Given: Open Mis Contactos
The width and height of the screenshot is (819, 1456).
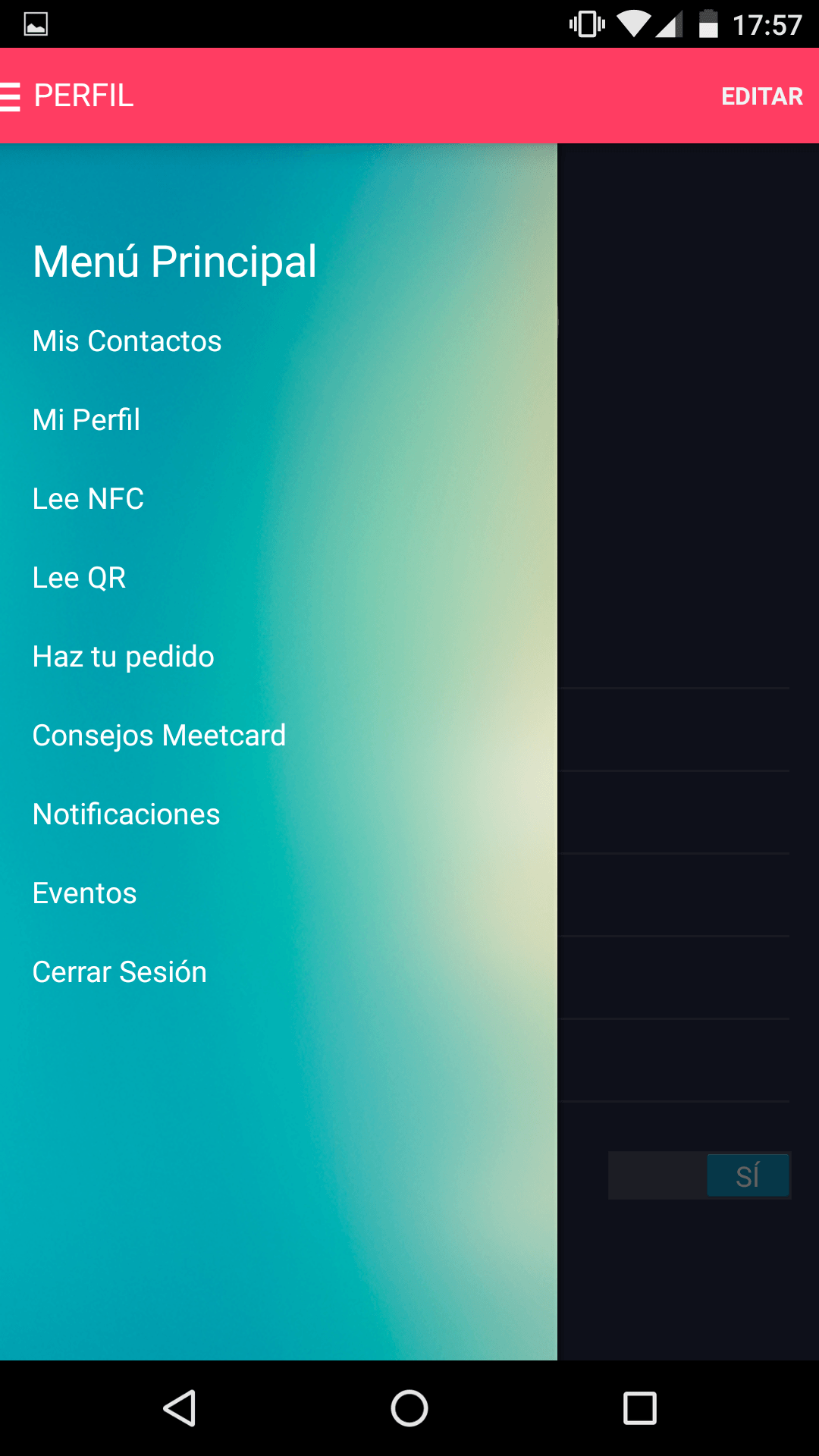Looking at the screenshot, I should (127, 341).
